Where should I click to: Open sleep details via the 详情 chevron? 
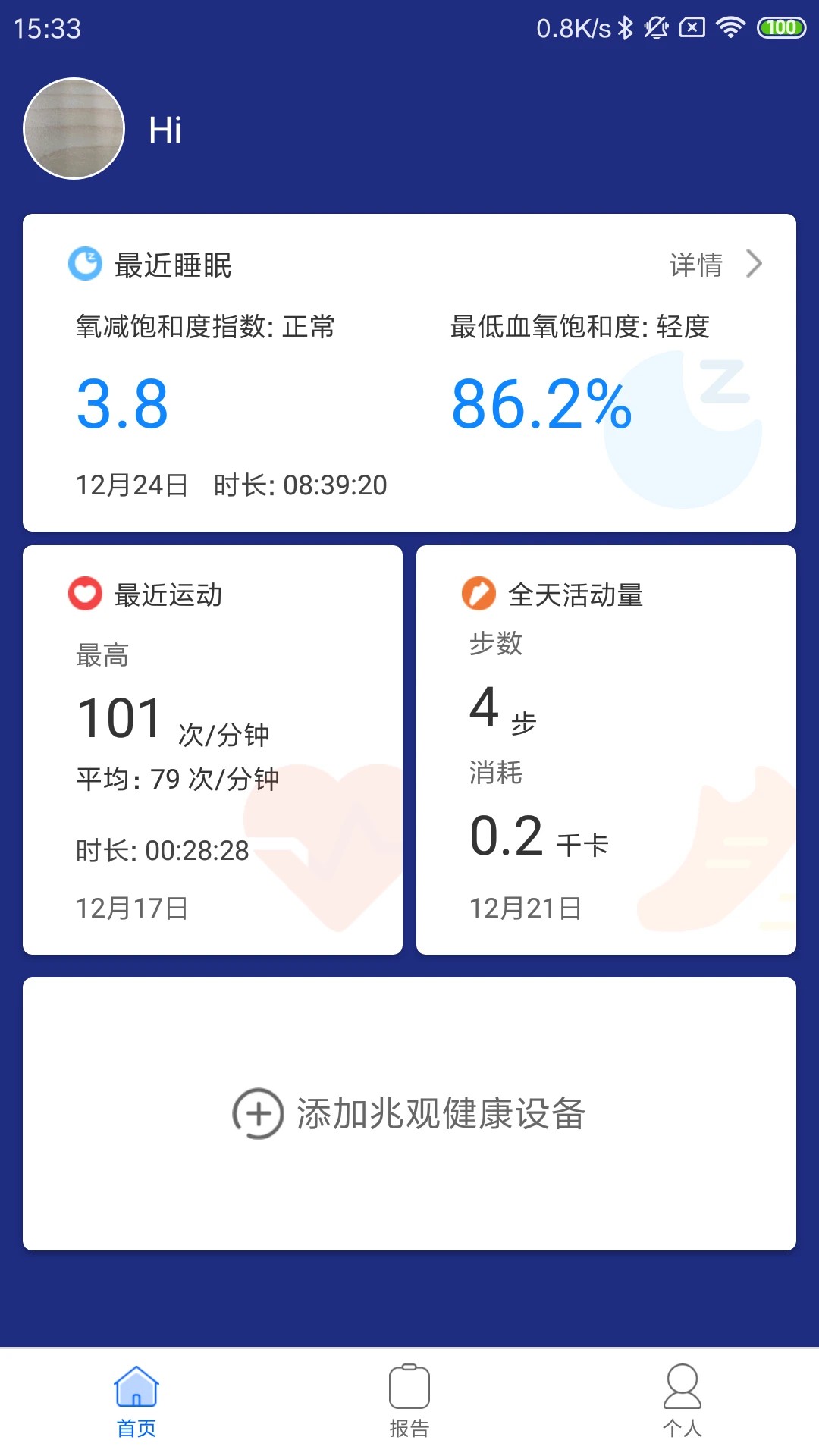pyautogui.click(x=754, y=264)
